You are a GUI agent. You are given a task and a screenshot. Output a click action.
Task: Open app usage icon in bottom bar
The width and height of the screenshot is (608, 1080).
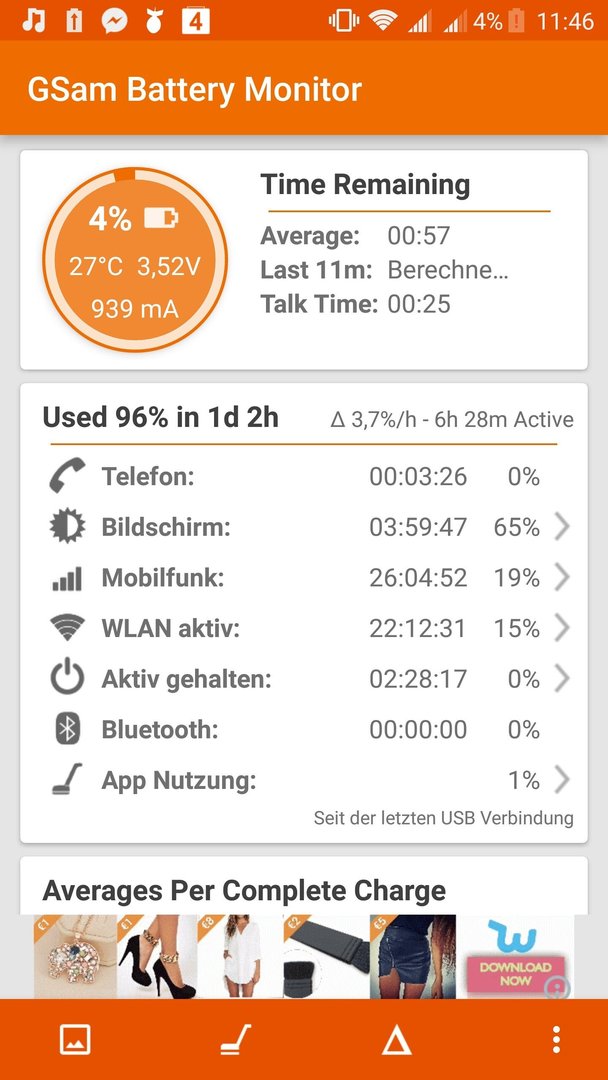[236, 1039]
